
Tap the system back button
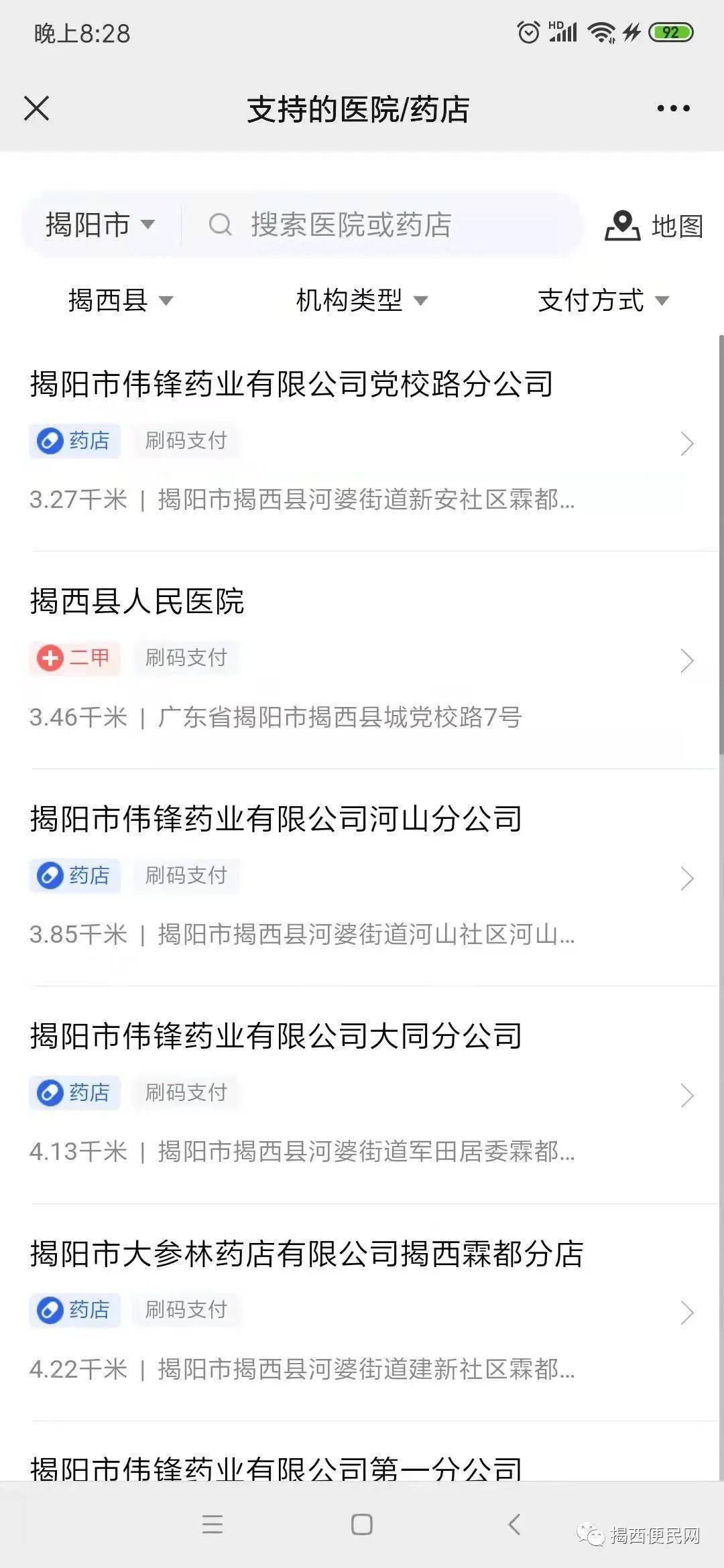pos(514,1524)
